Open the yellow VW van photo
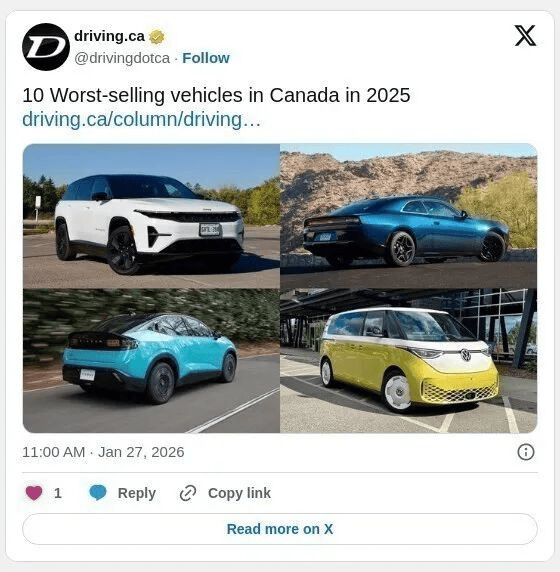560x572 pixels. click(x=409, y=361)
